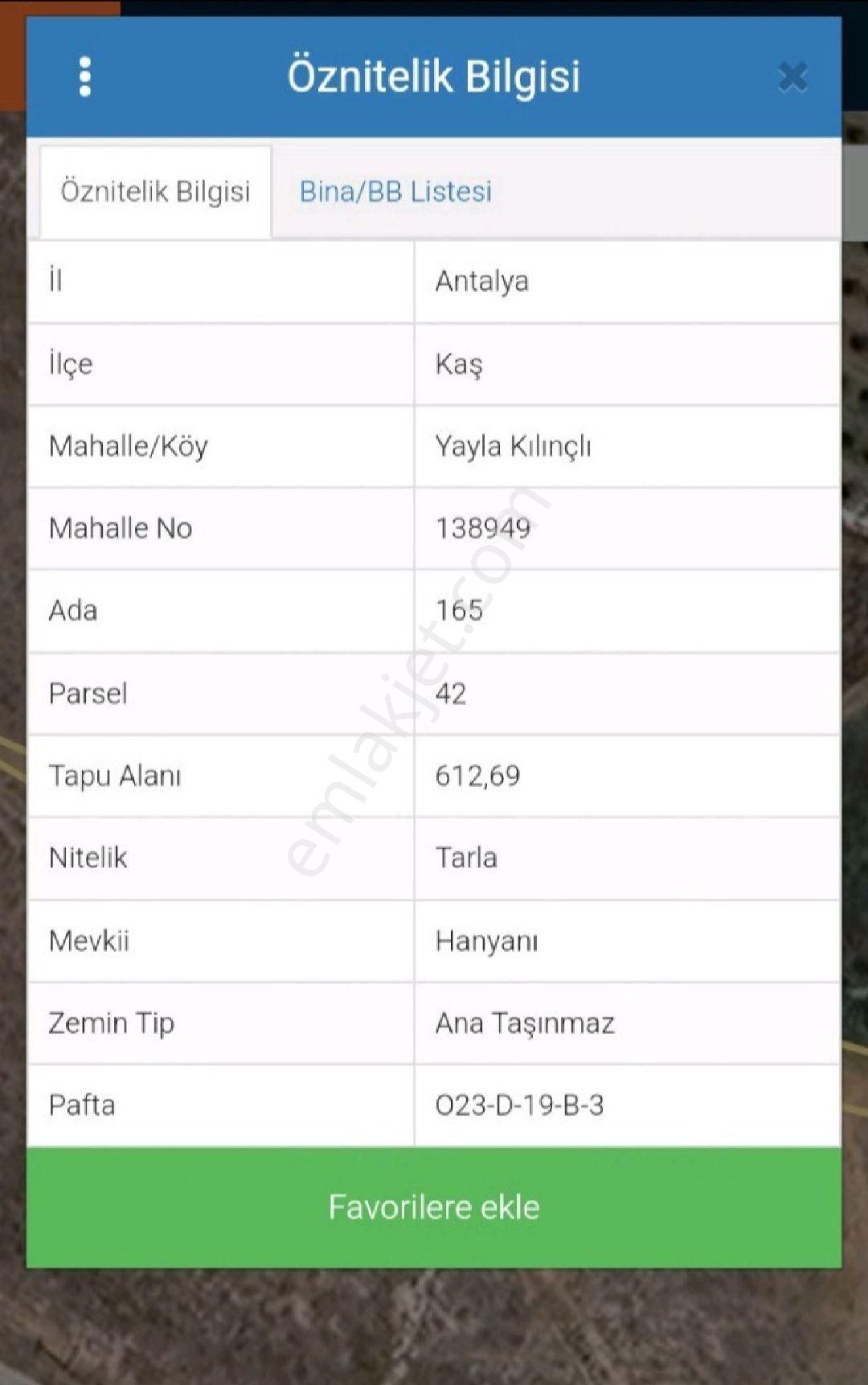Select the Öznitelik Bilgisi tab
This screenshot has width=868, height=1385.
(156, 192)
